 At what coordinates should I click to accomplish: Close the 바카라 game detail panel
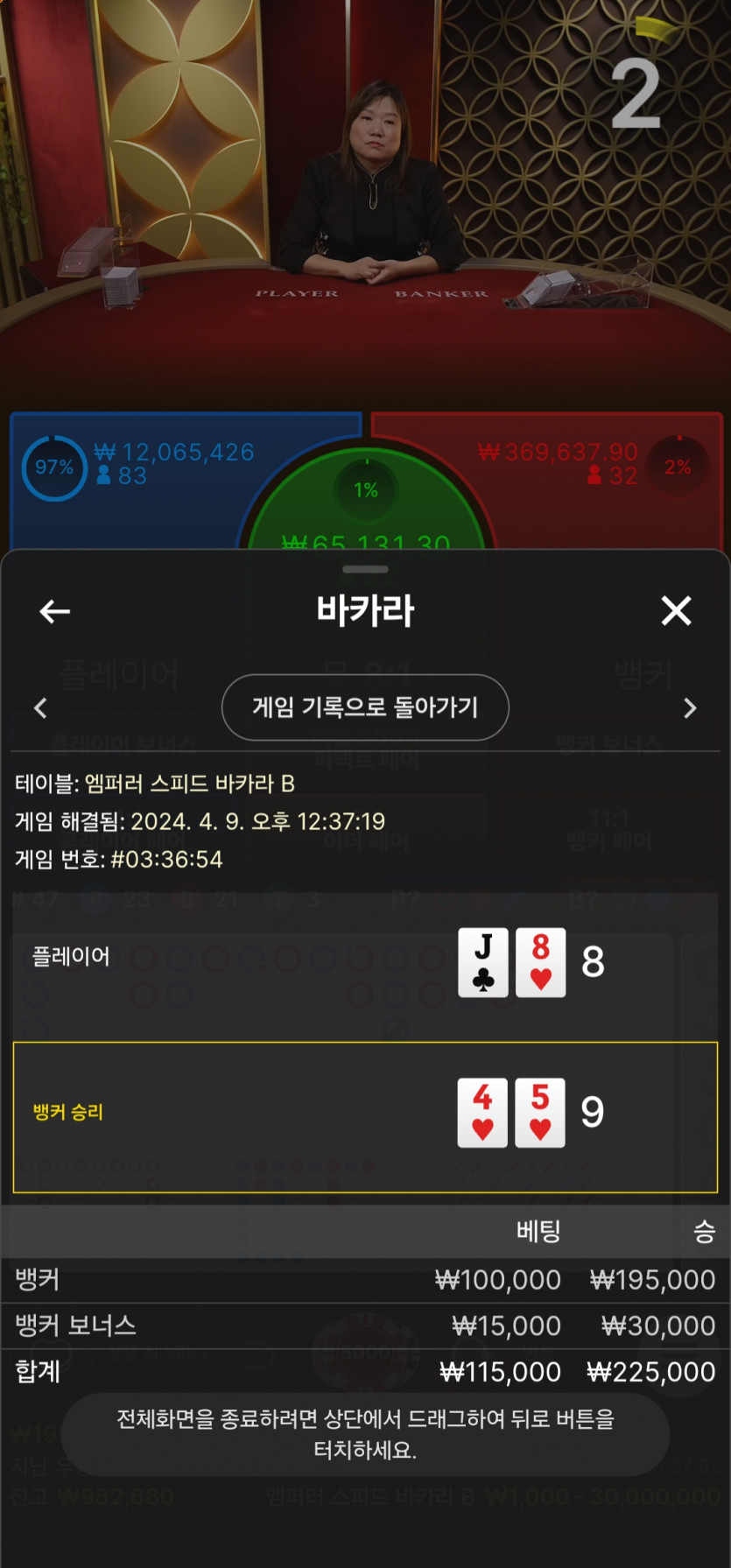[x=676, y=611]
